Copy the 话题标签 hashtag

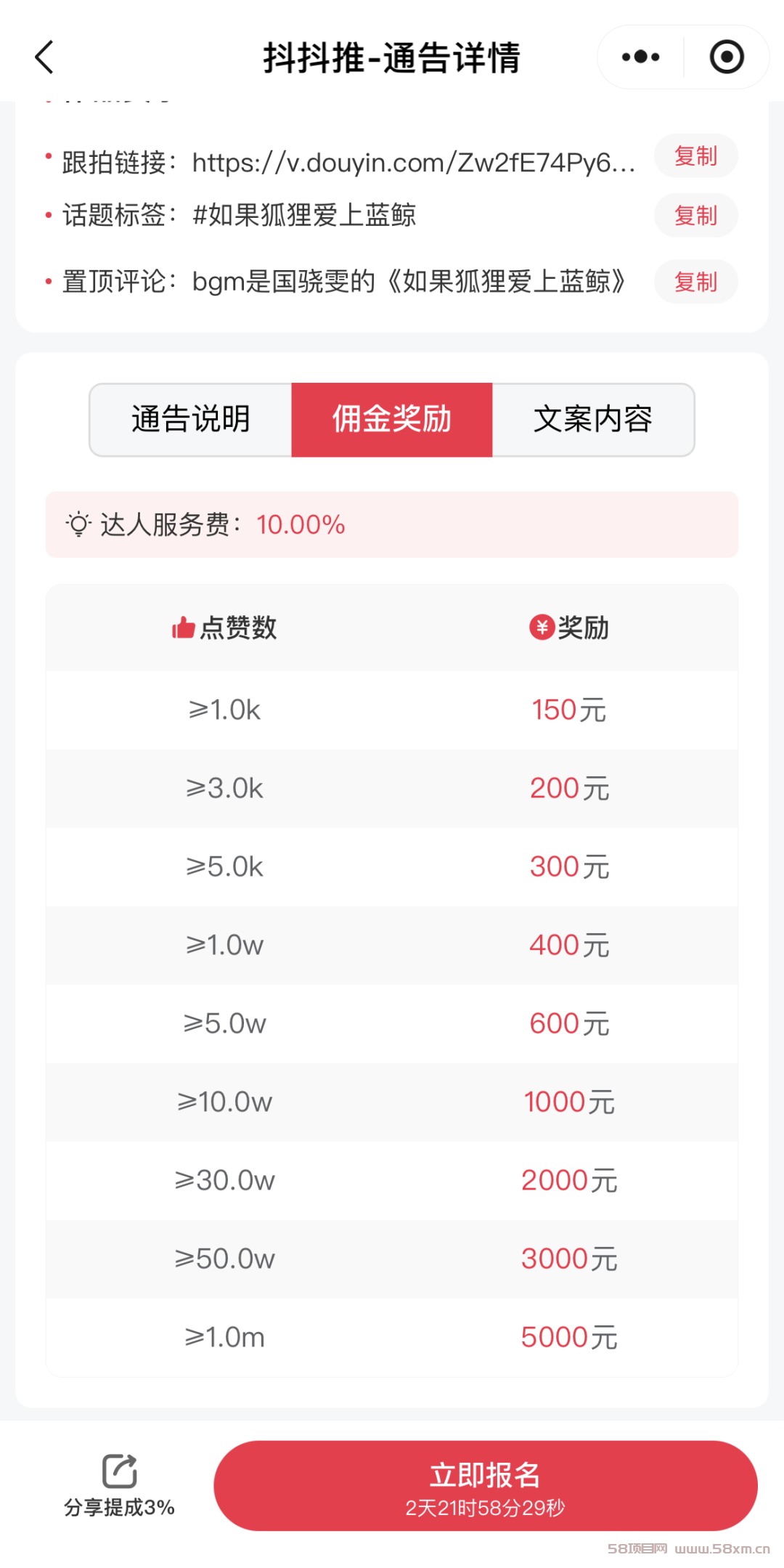point(695,216)
